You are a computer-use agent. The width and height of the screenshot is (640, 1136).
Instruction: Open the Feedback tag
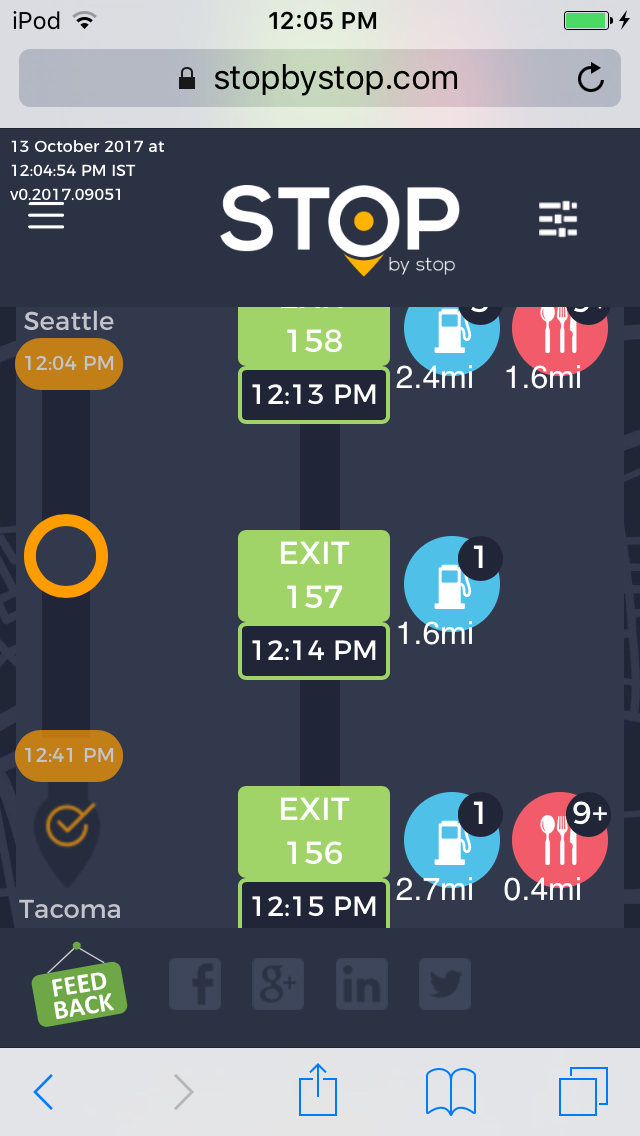pos(79,992)
